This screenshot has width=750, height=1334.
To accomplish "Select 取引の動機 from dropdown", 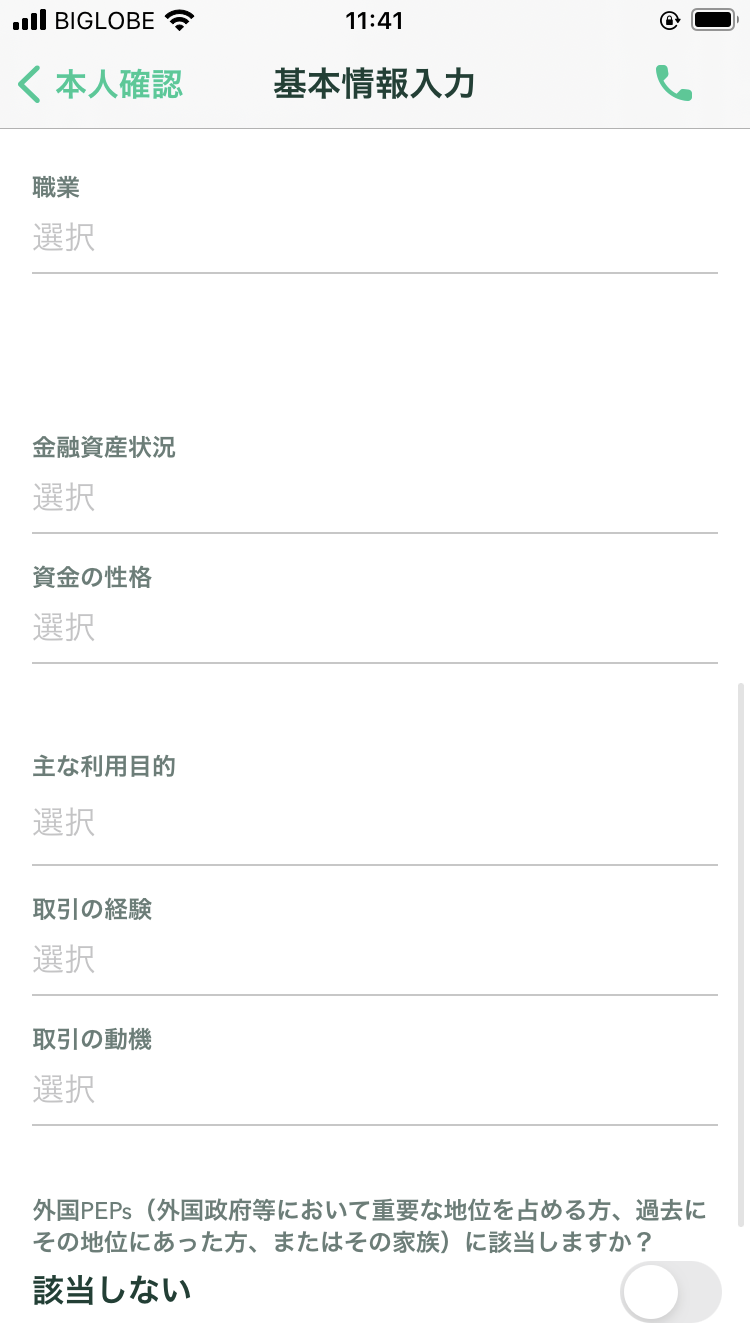I will click(375, 1090).
